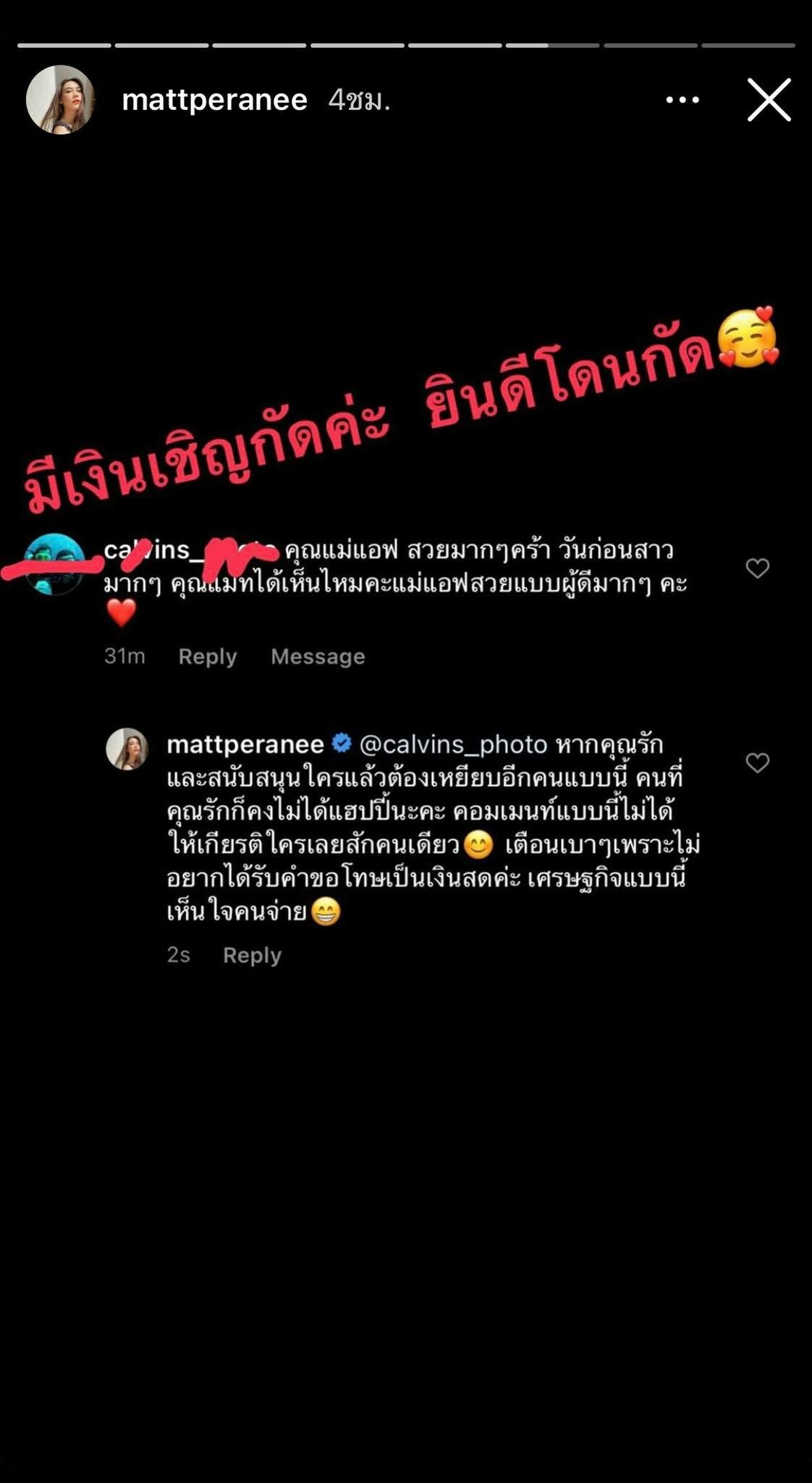Open the story's three-dot options menu
This screenshot has width=812, height=1483.
[682, 100]
